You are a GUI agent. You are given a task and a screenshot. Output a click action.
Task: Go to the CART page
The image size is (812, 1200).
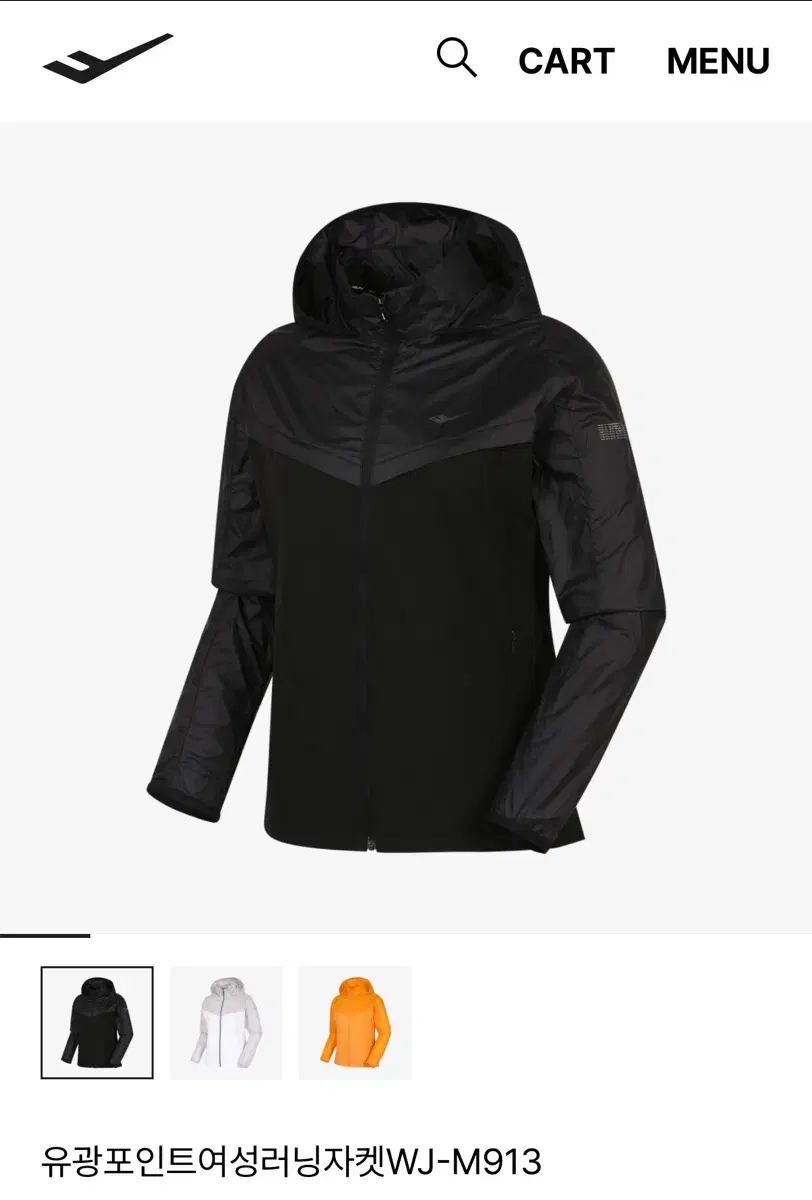pos(565,61)
